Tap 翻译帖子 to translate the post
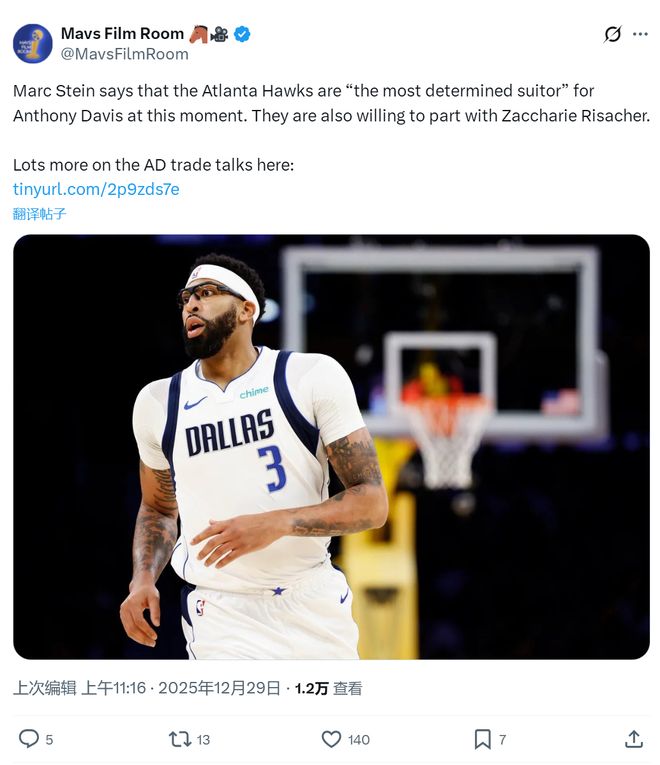Image resolution: width=660 pixels, height=765 pixels. pyautogui.click(x=40, y=214)
